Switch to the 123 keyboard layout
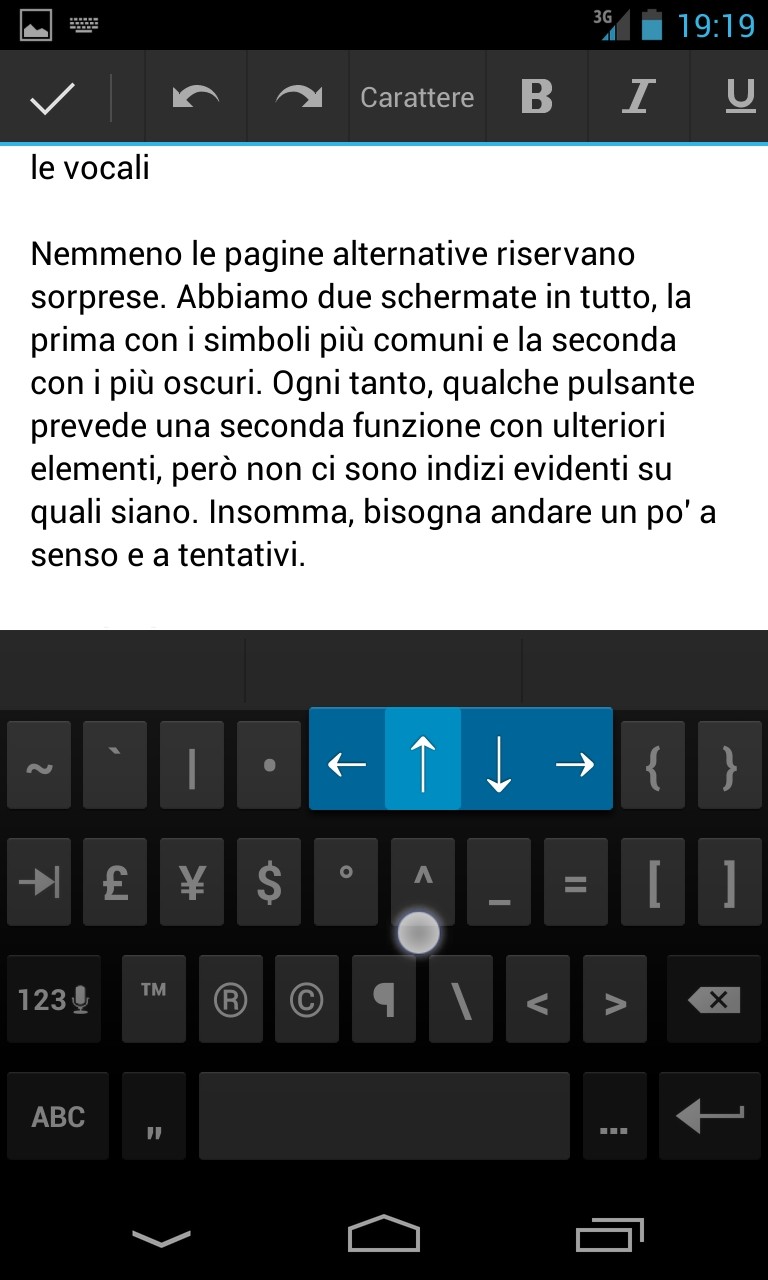 (54, 999)
